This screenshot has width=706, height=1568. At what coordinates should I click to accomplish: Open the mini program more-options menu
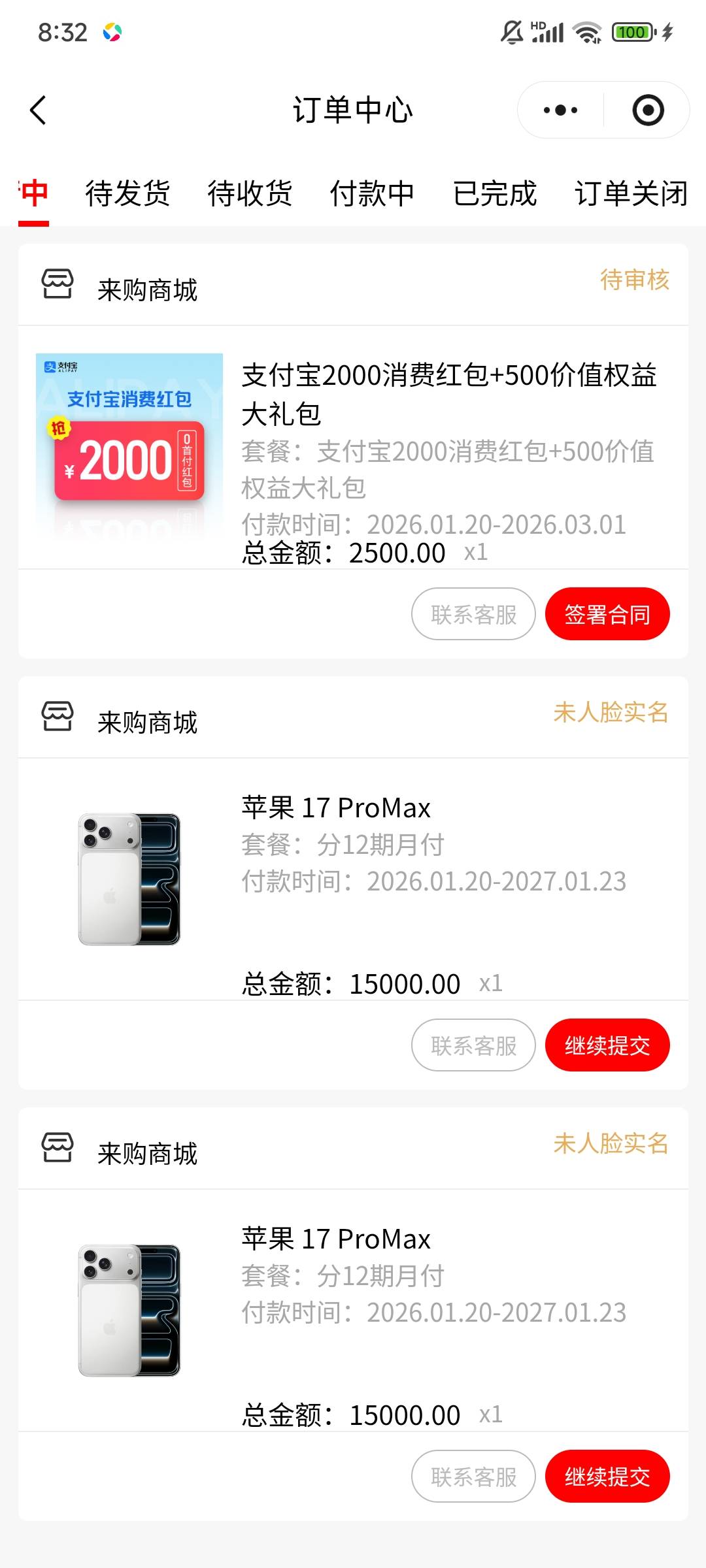561,110
